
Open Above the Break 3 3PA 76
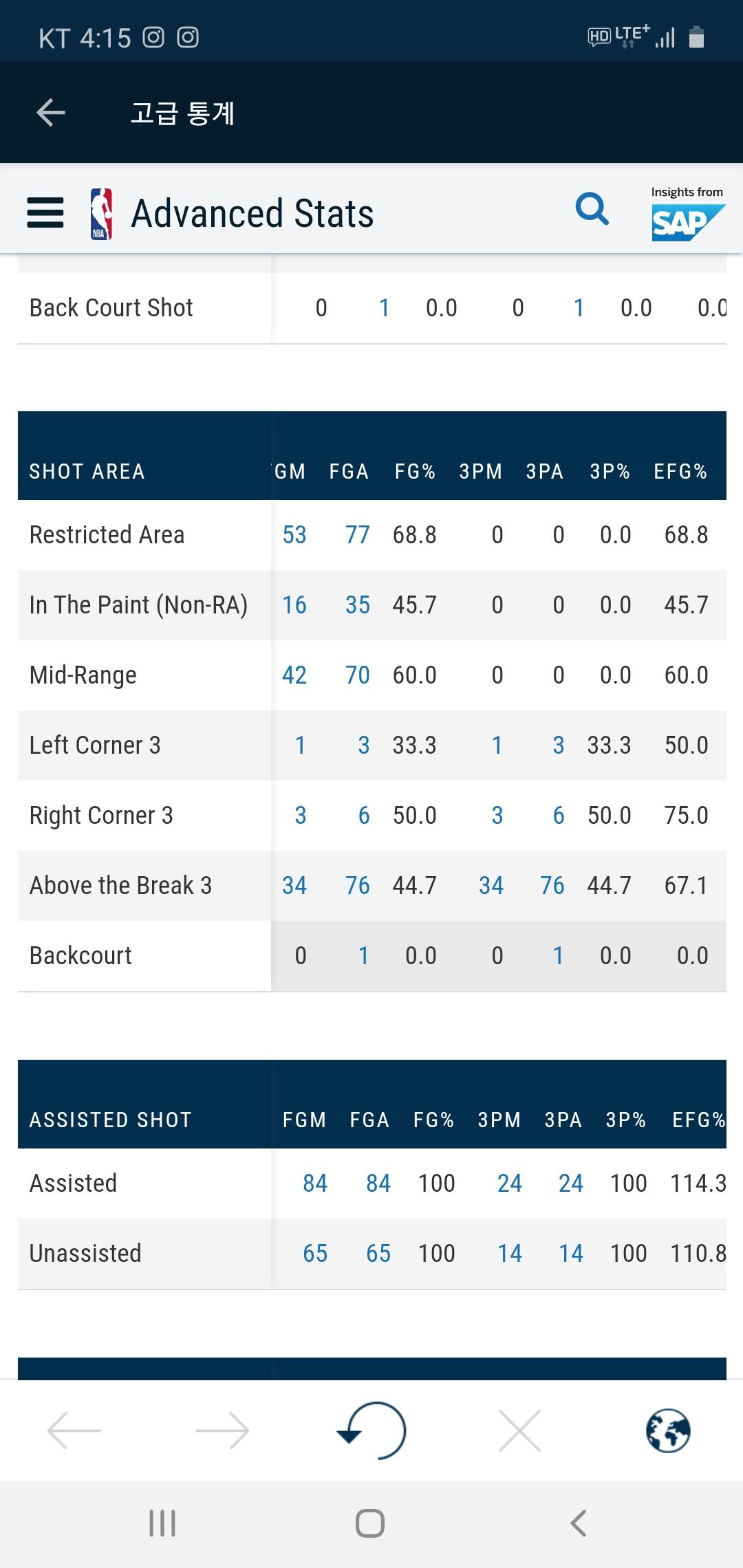click(552, 886)
